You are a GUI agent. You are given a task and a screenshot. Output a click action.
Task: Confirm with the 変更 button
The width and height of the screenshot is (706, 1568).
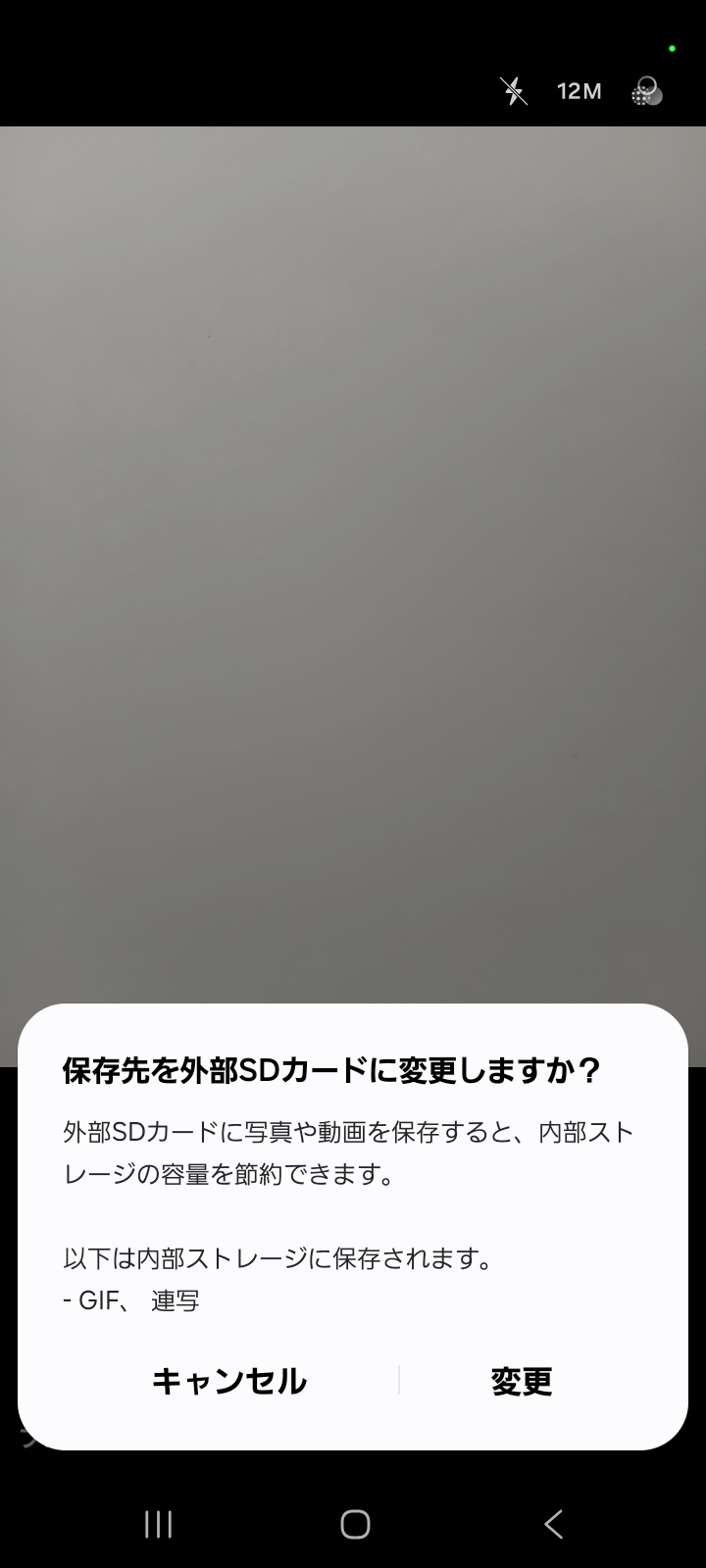(x=522, y=1381)
